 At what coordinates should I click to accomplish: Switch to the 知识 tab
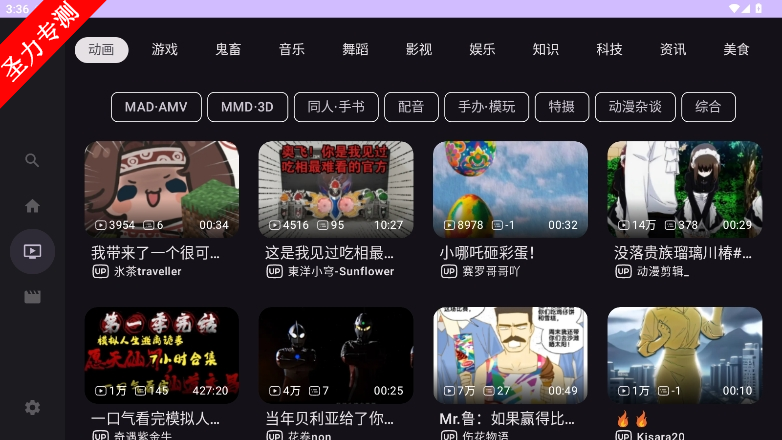tap(546, 49)
